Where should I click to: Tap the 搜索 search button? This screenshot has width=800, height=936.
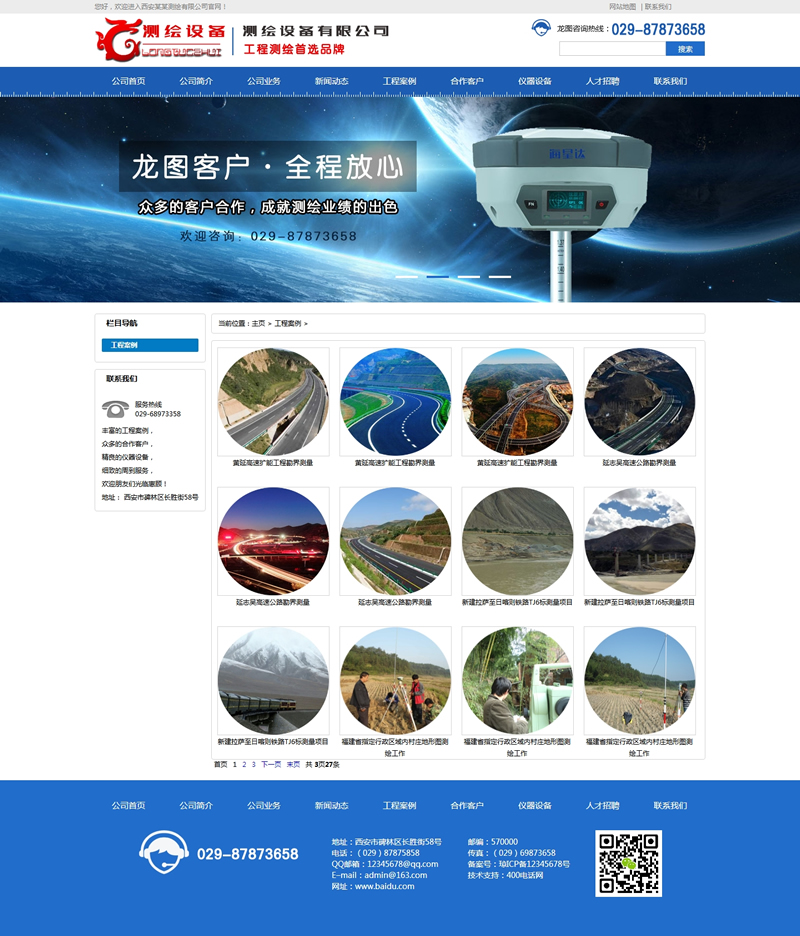coord(685,49)
